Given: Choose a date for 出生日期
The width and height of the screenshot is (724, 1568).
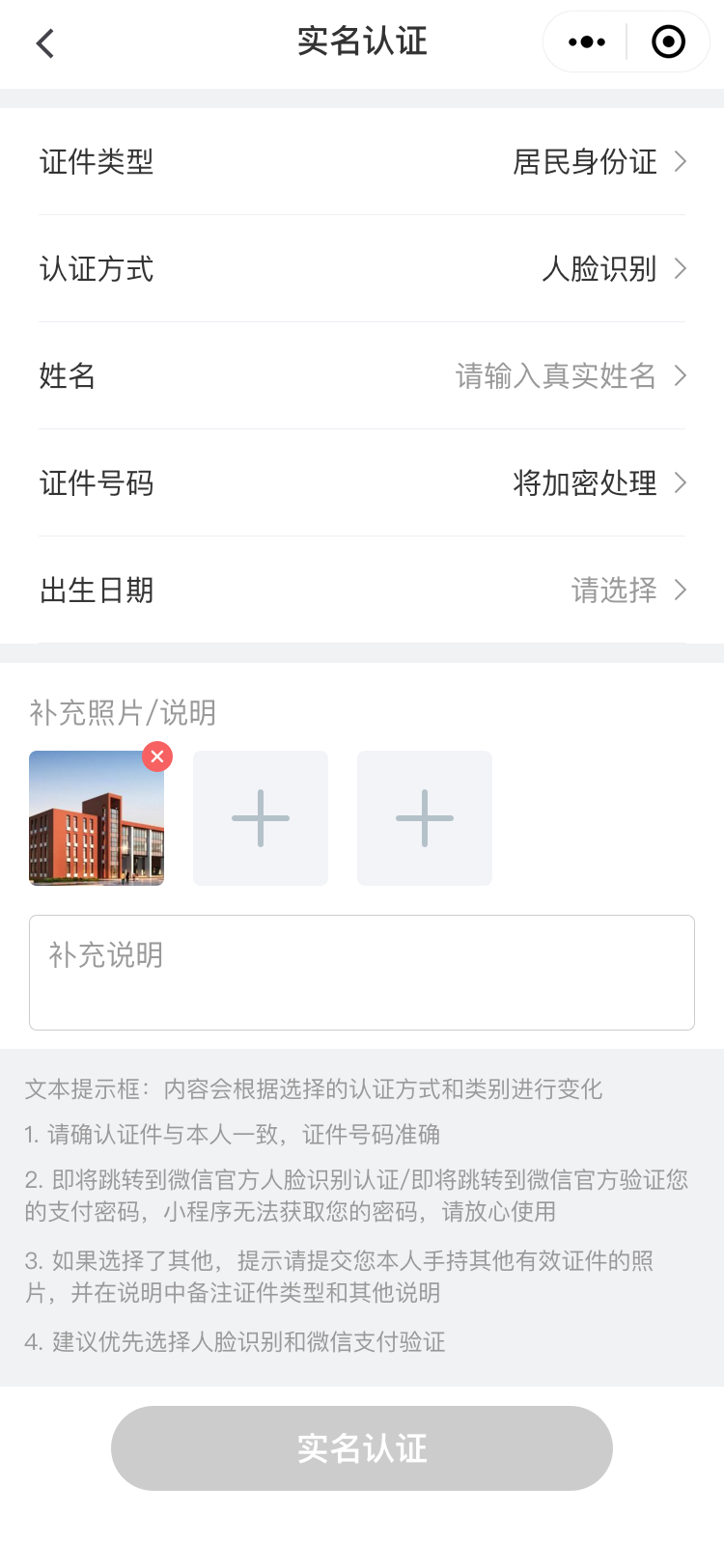Looking at the screenshot, I should point(362,591).
